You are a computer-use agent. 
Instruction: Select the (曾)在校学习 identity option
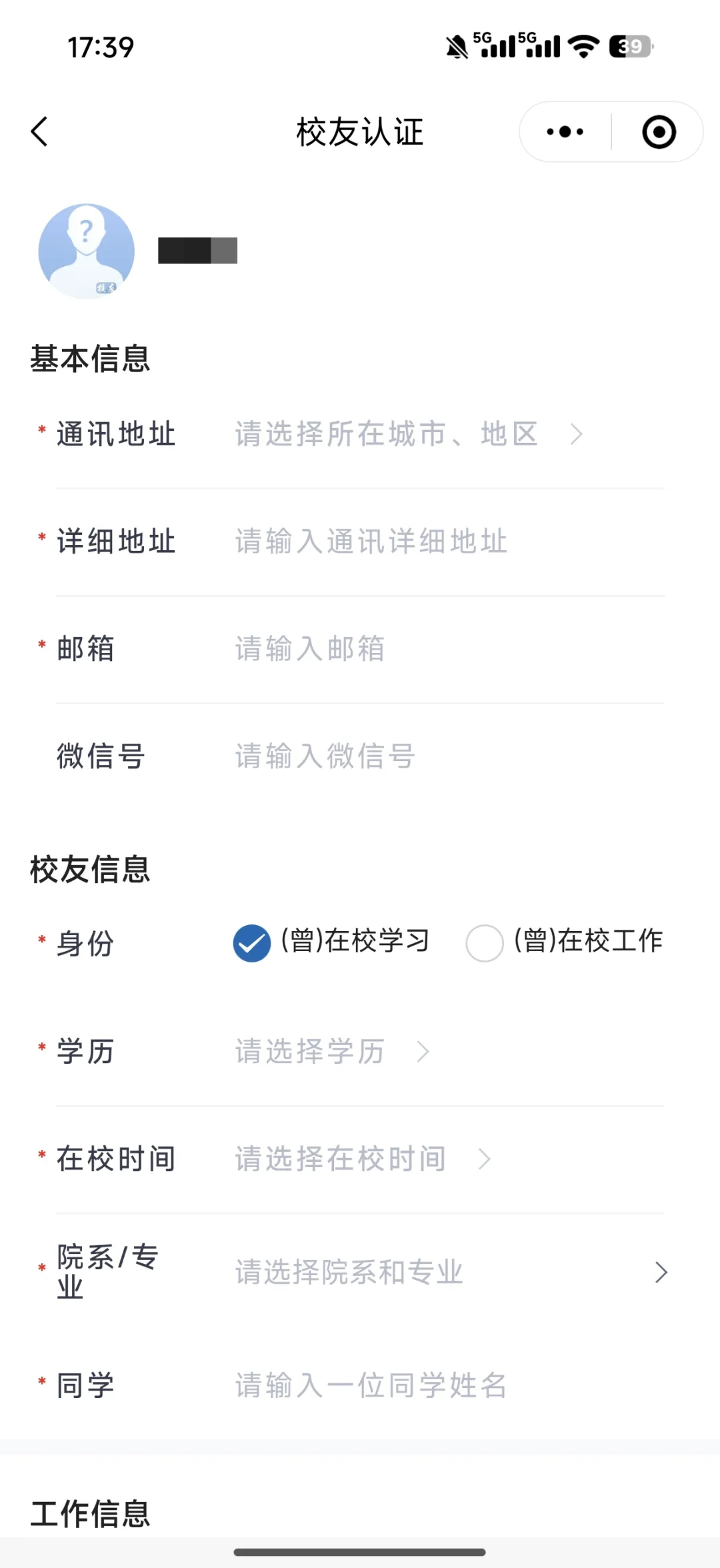click(251, 943)
